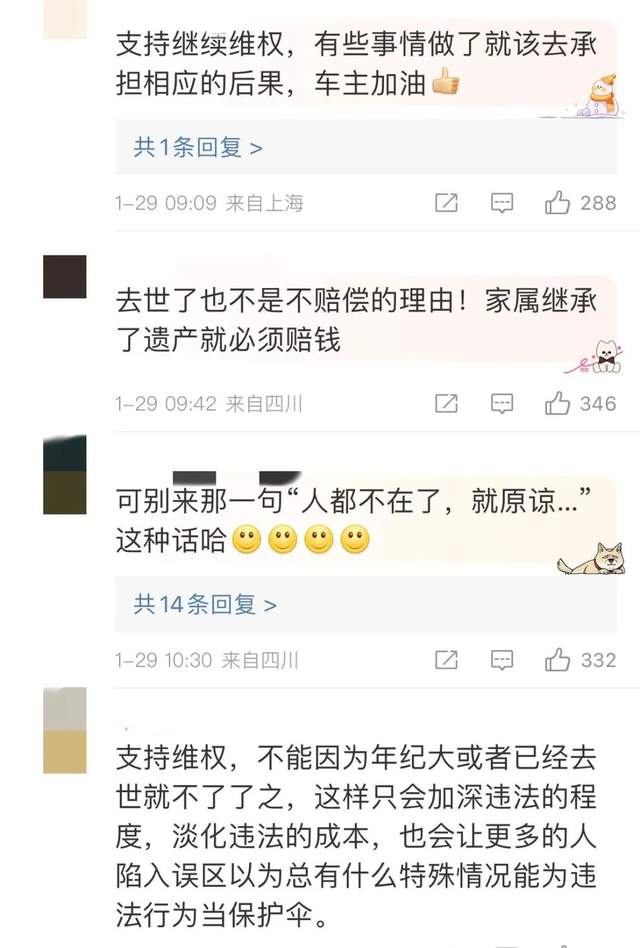Like the comment with 346 likes
The image size is (640, 948).
click(x=557, y=404)
